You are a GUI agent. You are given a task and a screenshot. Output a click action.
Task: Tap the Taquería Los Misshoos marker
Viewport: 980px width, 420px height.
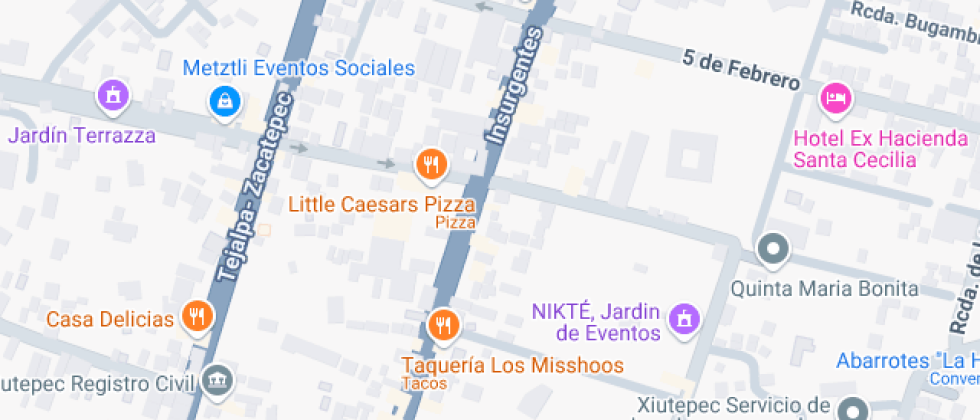click(441, 324)
